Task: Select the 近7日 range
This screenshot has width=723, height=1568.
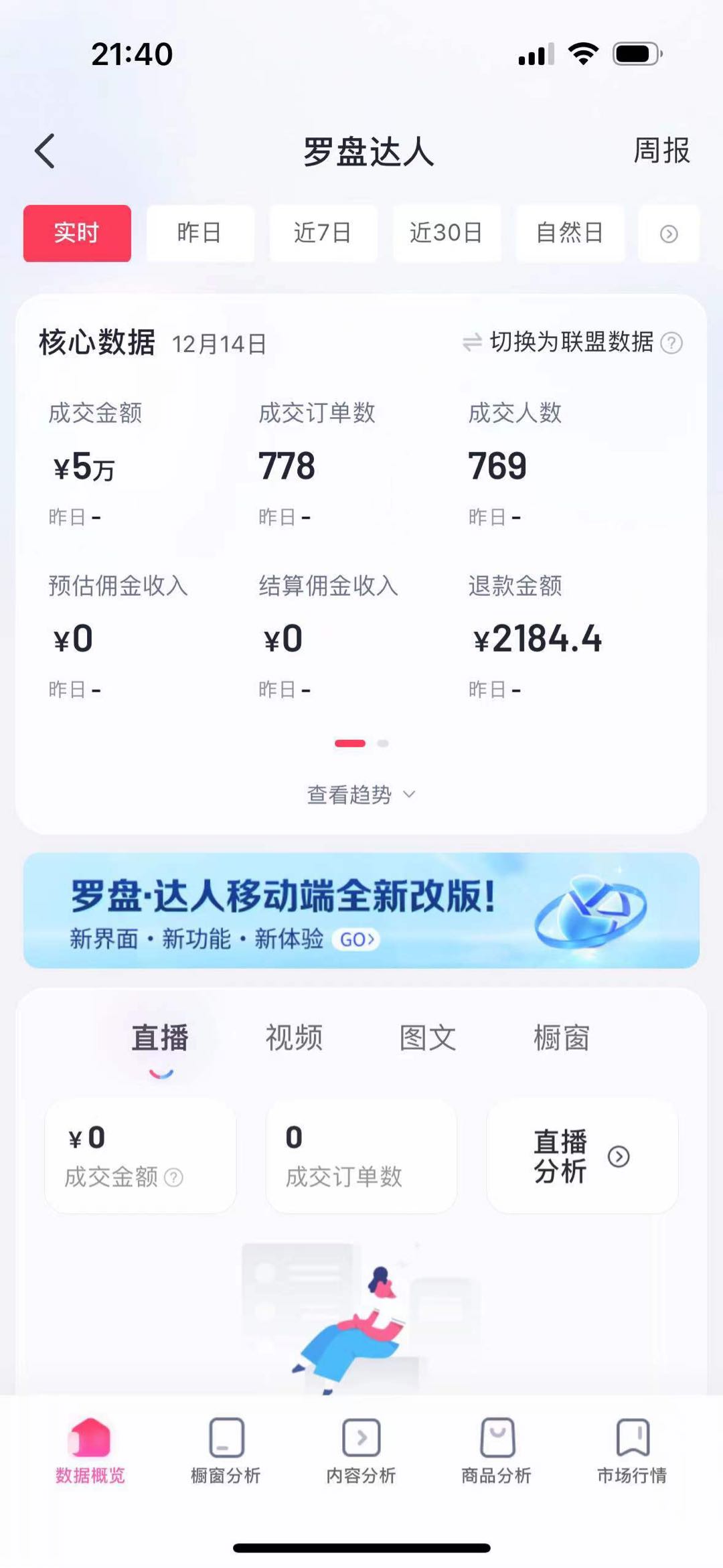Action: 323,233
